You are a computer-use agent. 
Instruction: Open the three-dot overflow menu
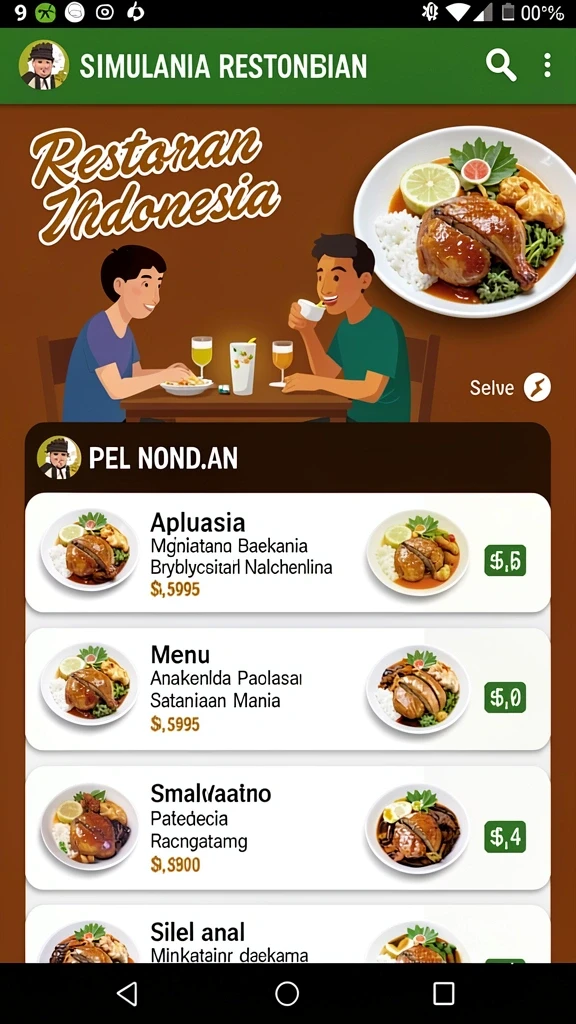(547, 65)
